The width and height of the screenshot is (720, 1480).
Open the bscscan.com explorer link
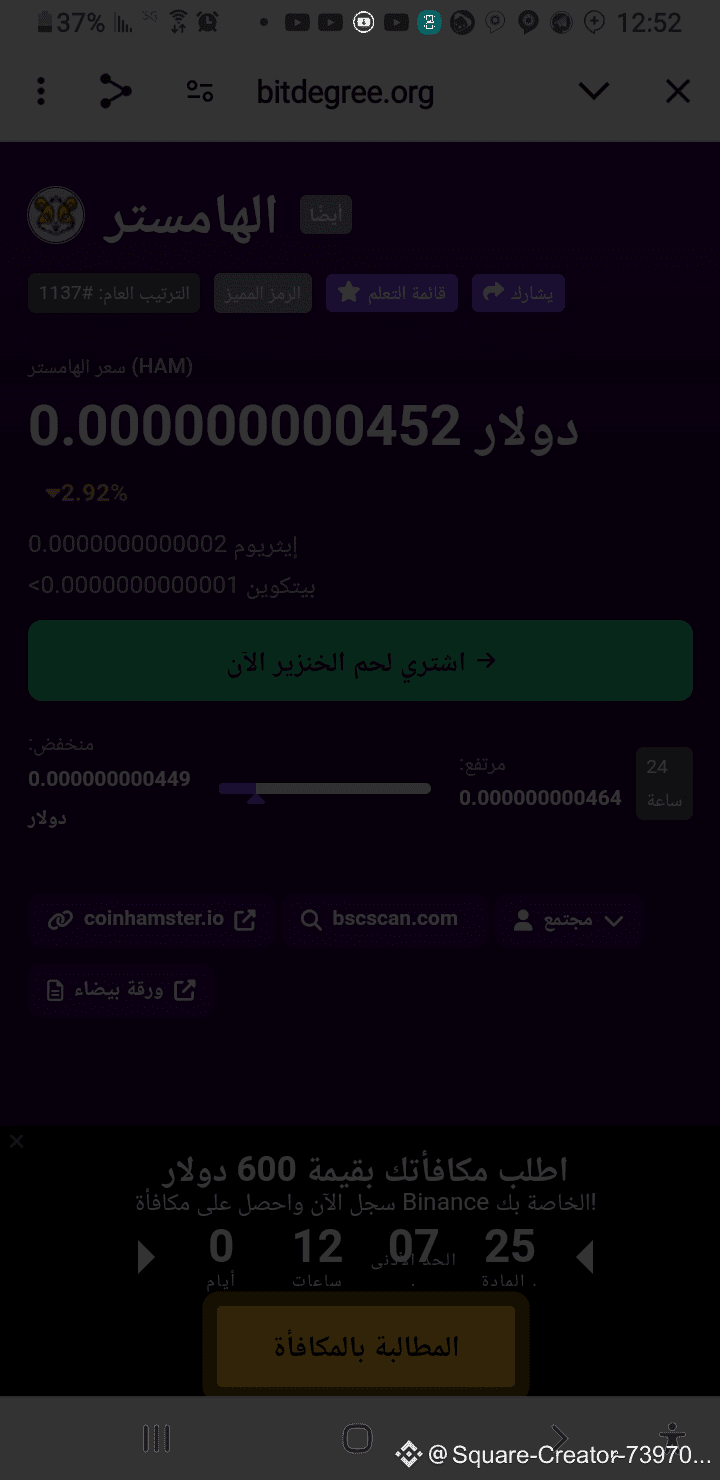381,919
